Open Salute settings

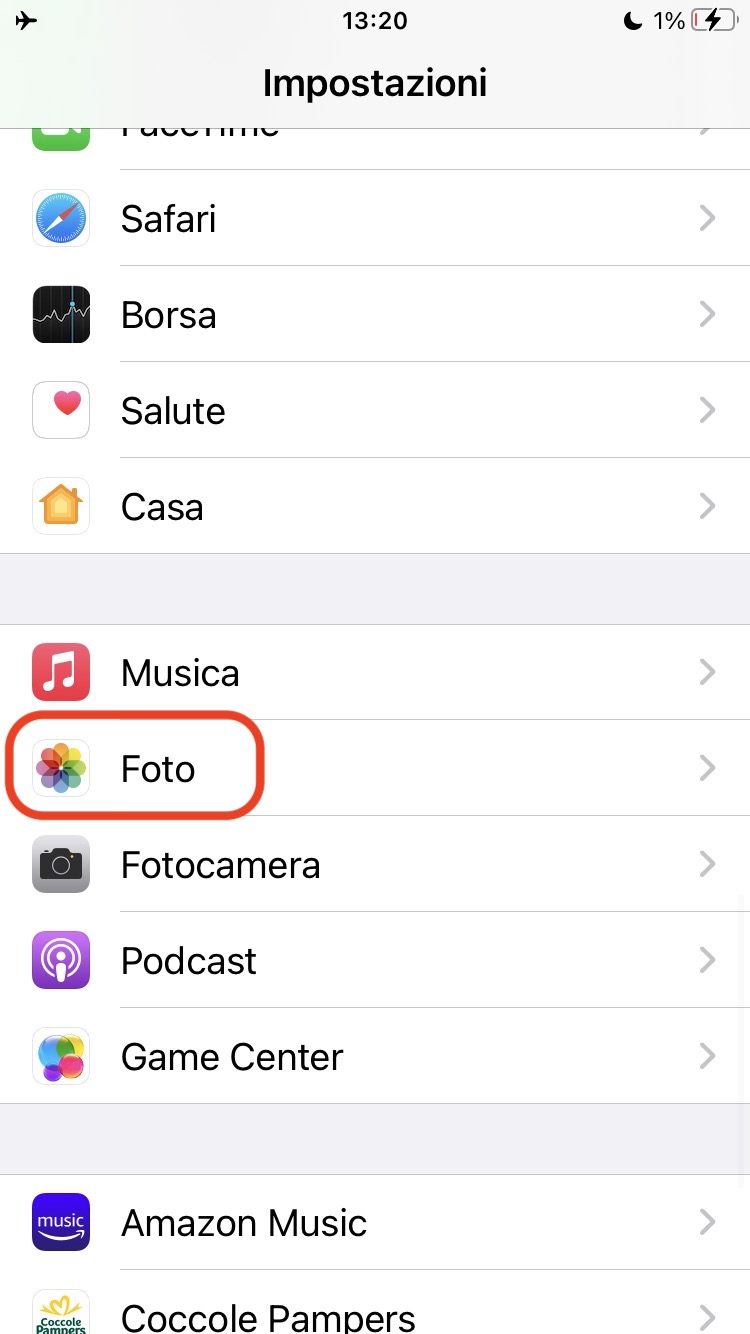pos(375,410)
